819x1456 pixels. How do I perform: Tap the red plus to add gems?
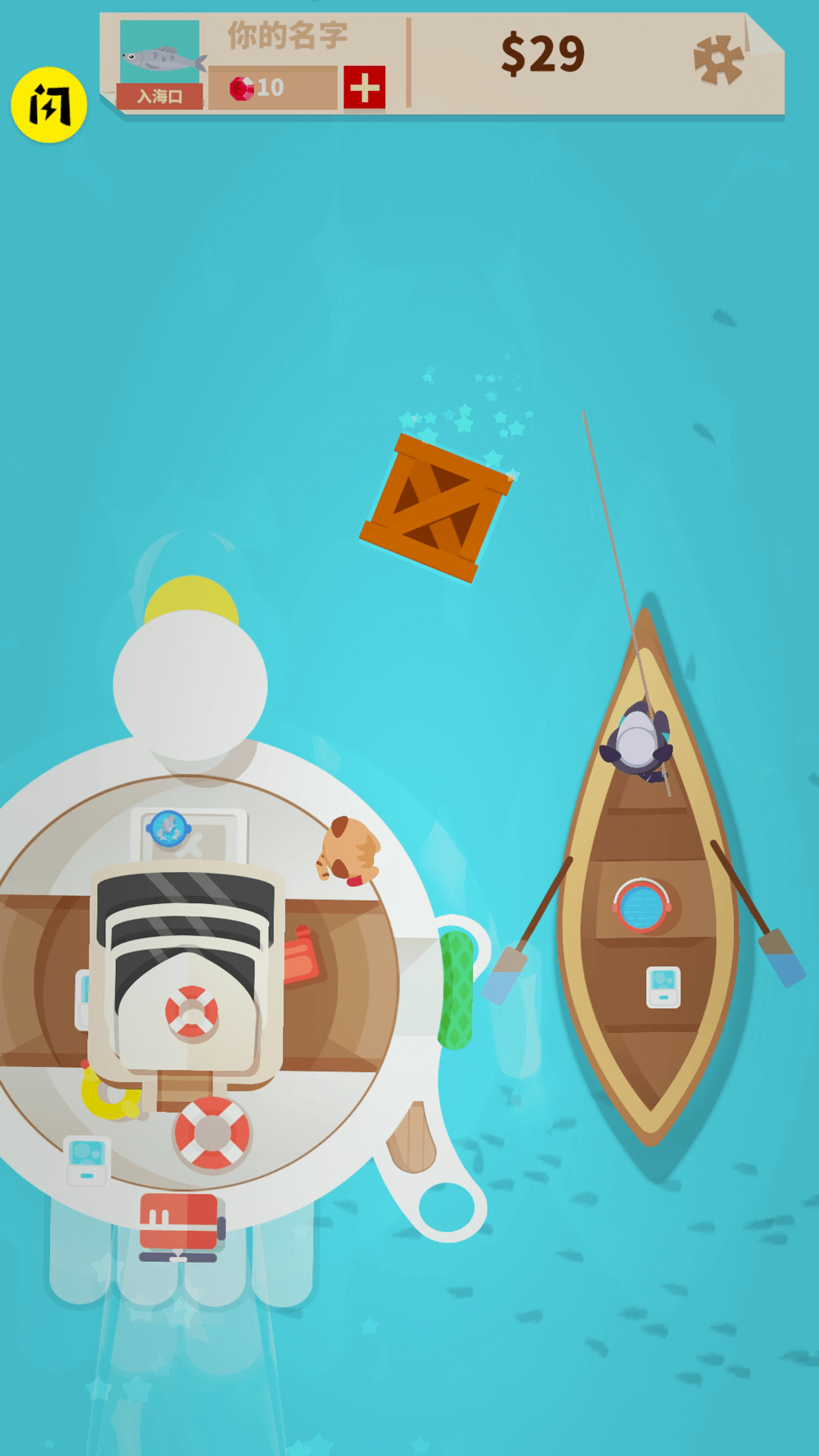coord(365,87)
